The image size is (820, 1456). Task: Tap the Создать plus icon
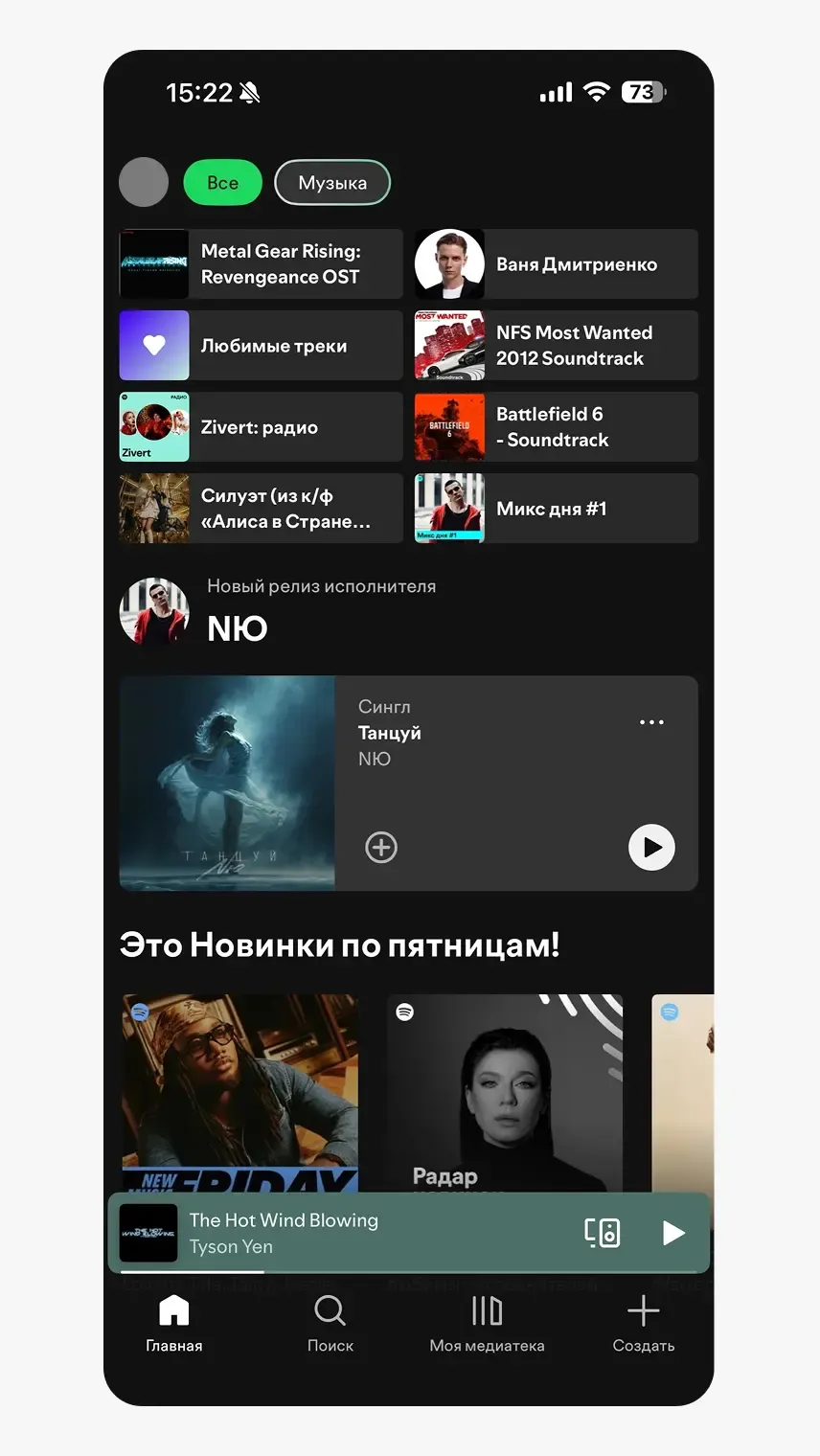point(643,1310)
